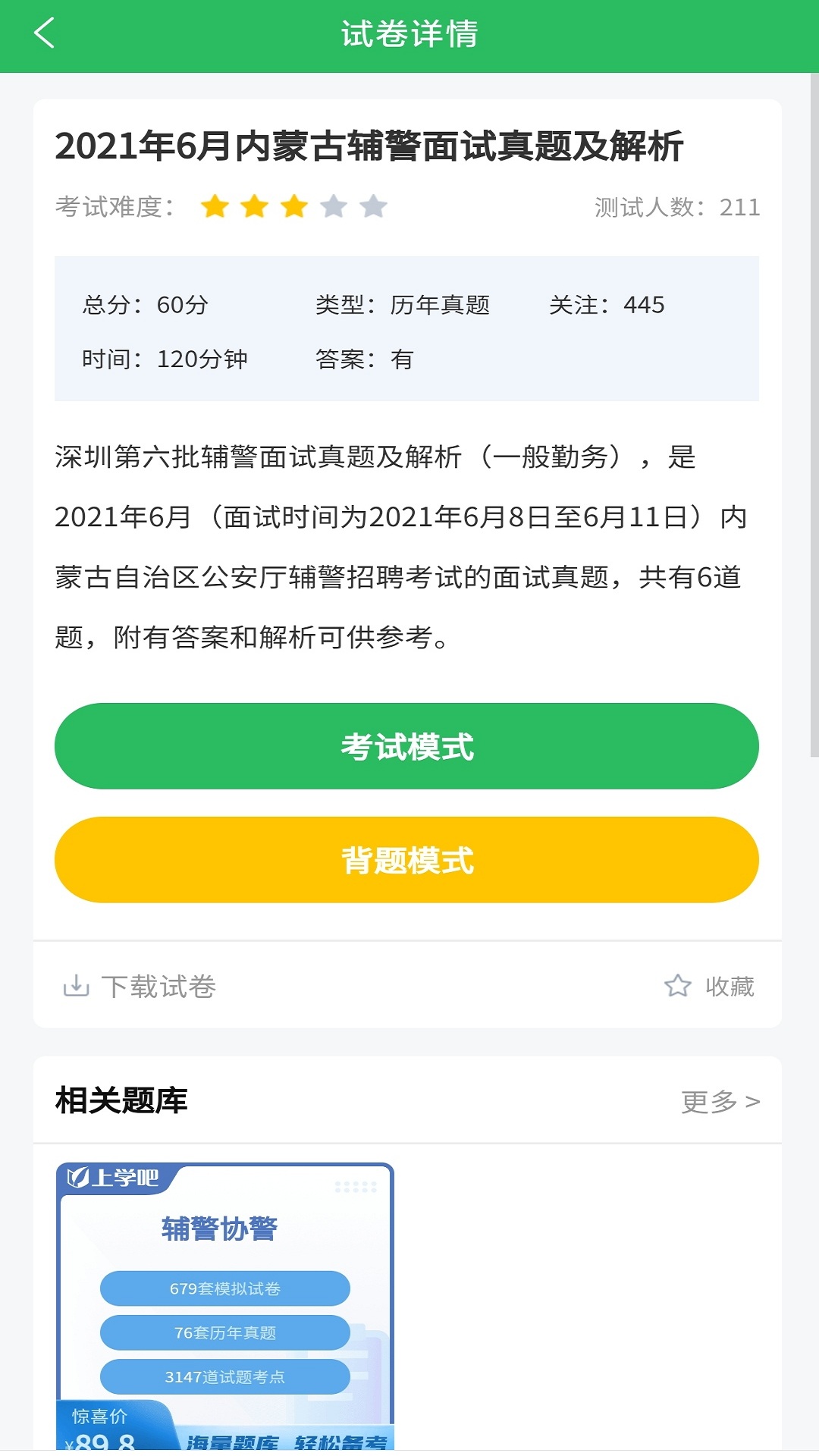Start the exam with 考试模式
This screenshot has height=1456, width=819.
click(409, 745)
